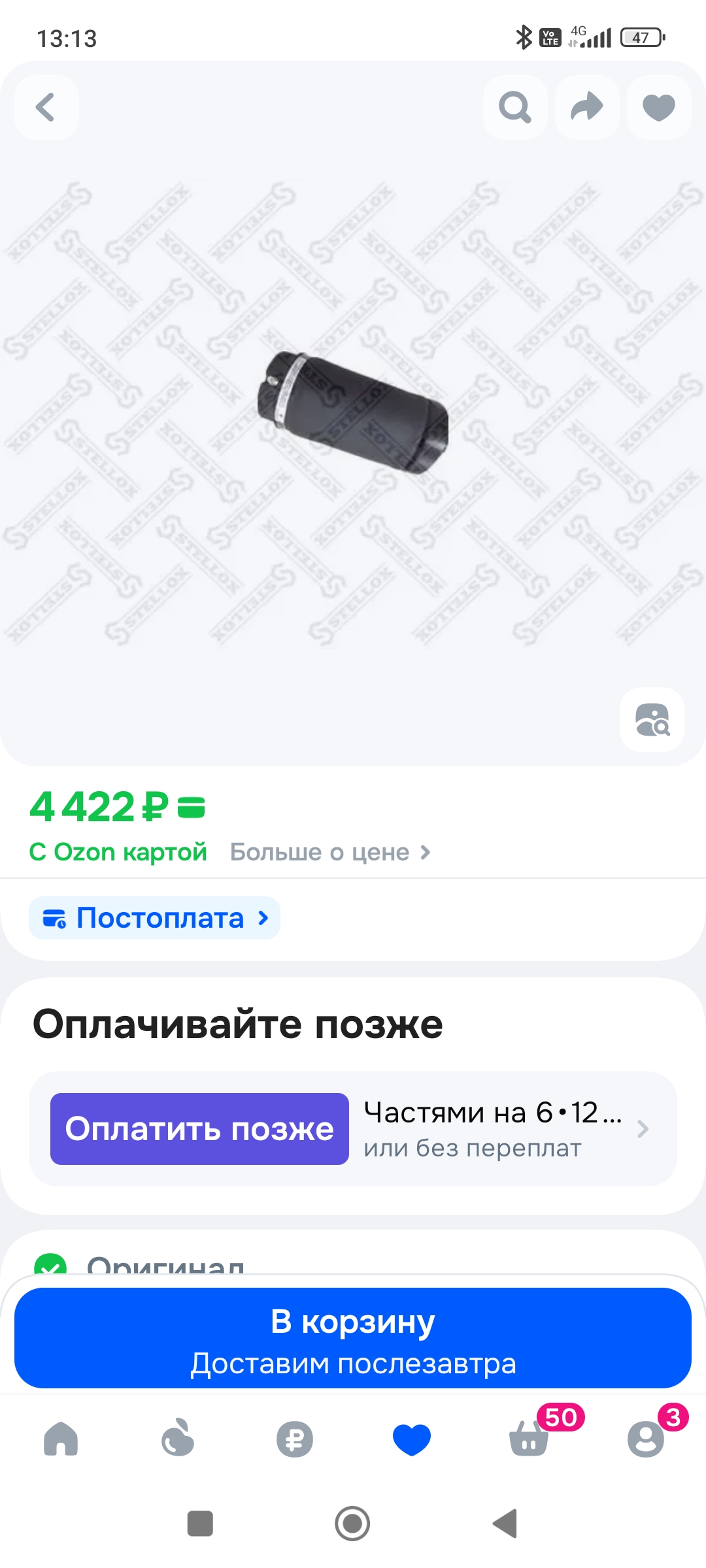The width and height of the screenshot is (706, 1568).
Task: Add product to favorites with the heart icon
Action: pos(658,108)
